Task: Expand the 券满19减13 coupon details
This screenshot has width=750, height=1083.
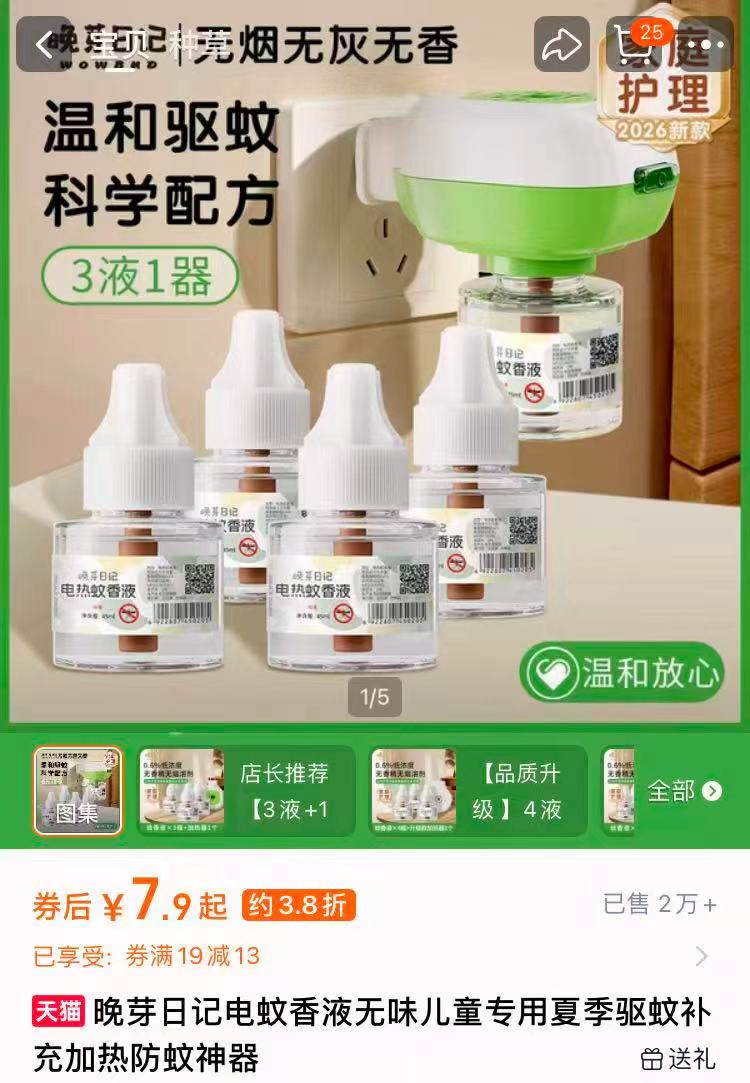Action: [x=700, y=956]
